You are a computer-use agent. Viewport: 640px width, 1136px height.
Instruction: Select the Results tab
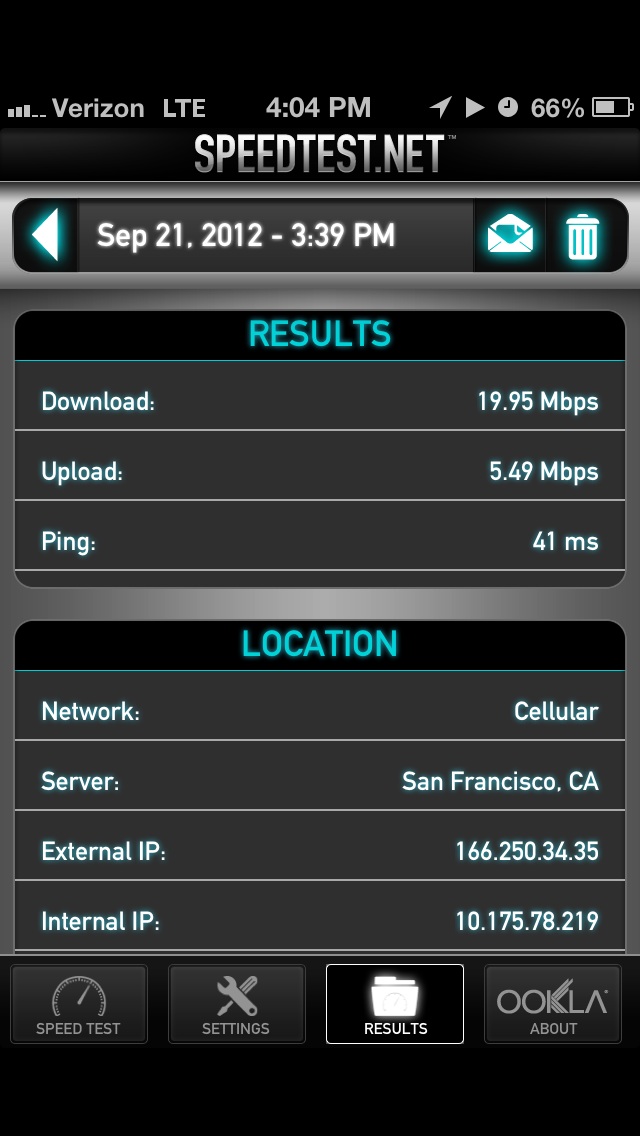click(x=395, y=1004)
